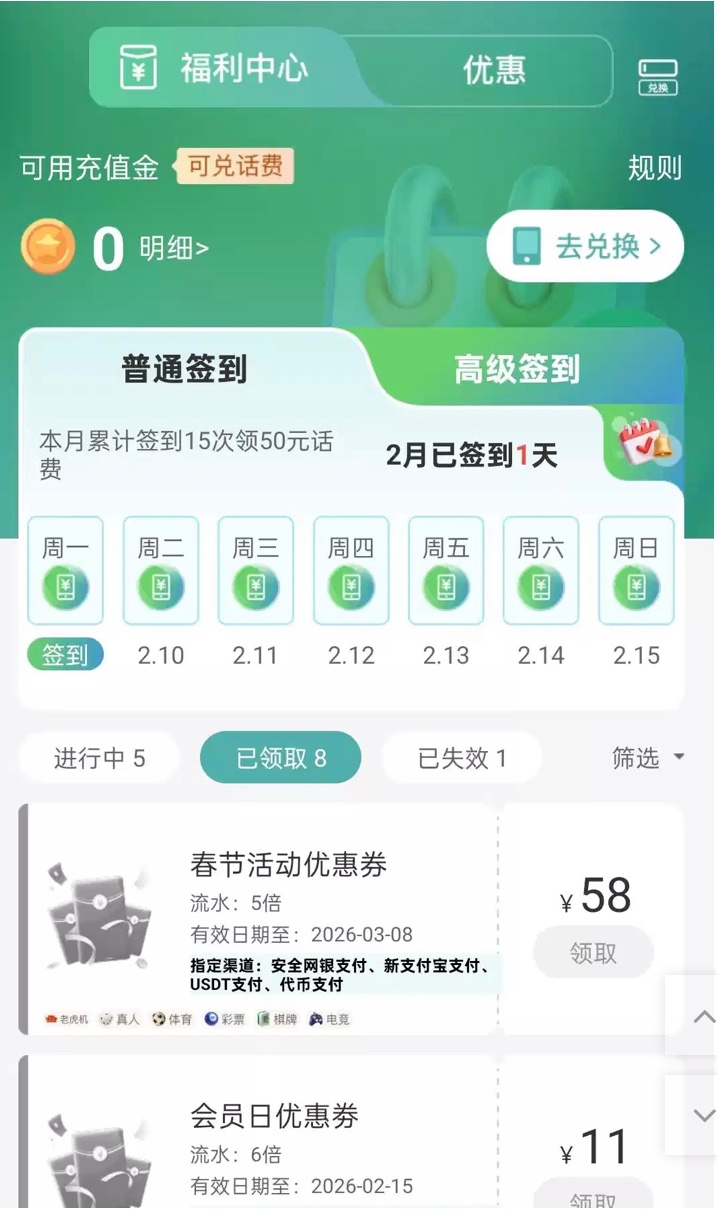717x1228 pixels.
Task: Open the 兑换 icon at top right
Action: pos(657,76)
